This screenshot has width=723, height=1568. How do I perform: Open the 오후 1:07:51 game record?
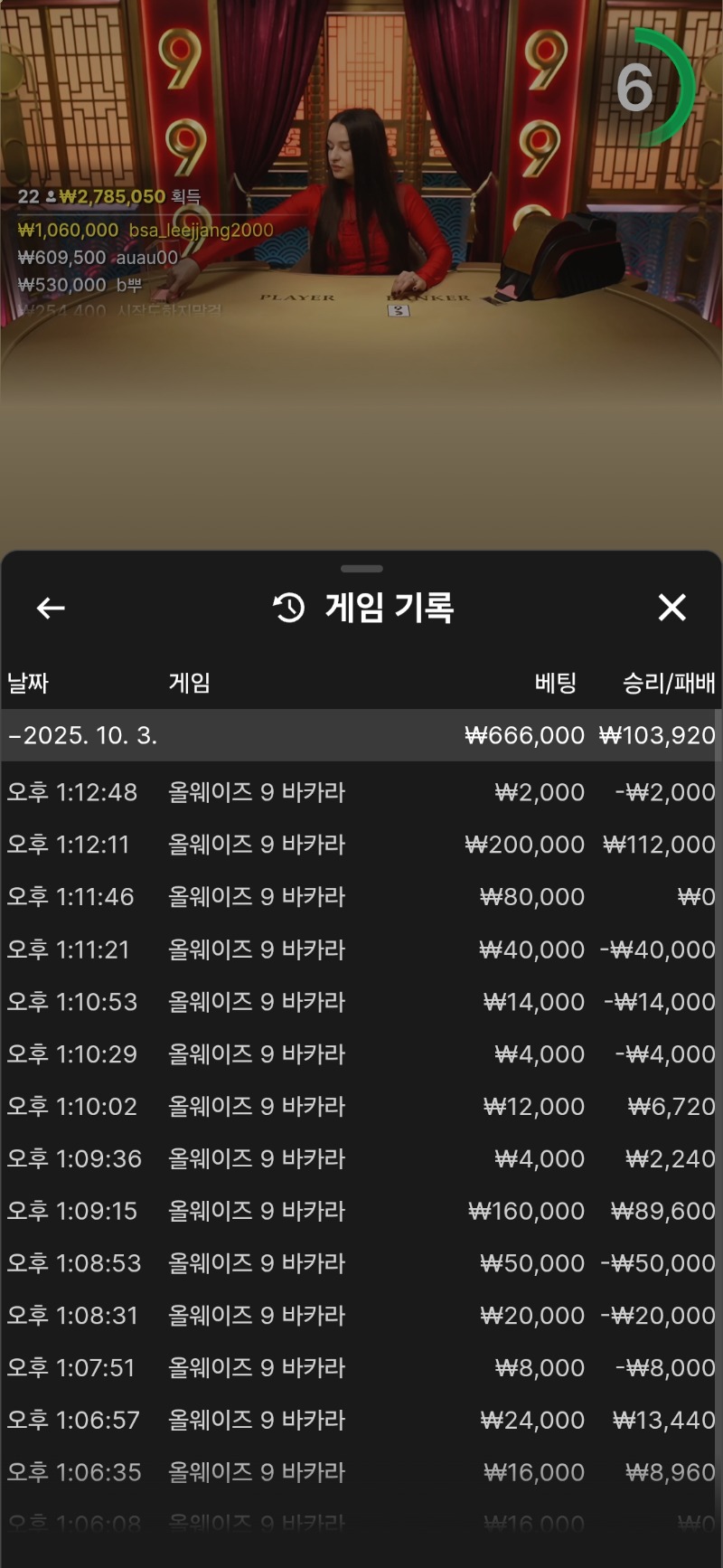pos(360,1368)
